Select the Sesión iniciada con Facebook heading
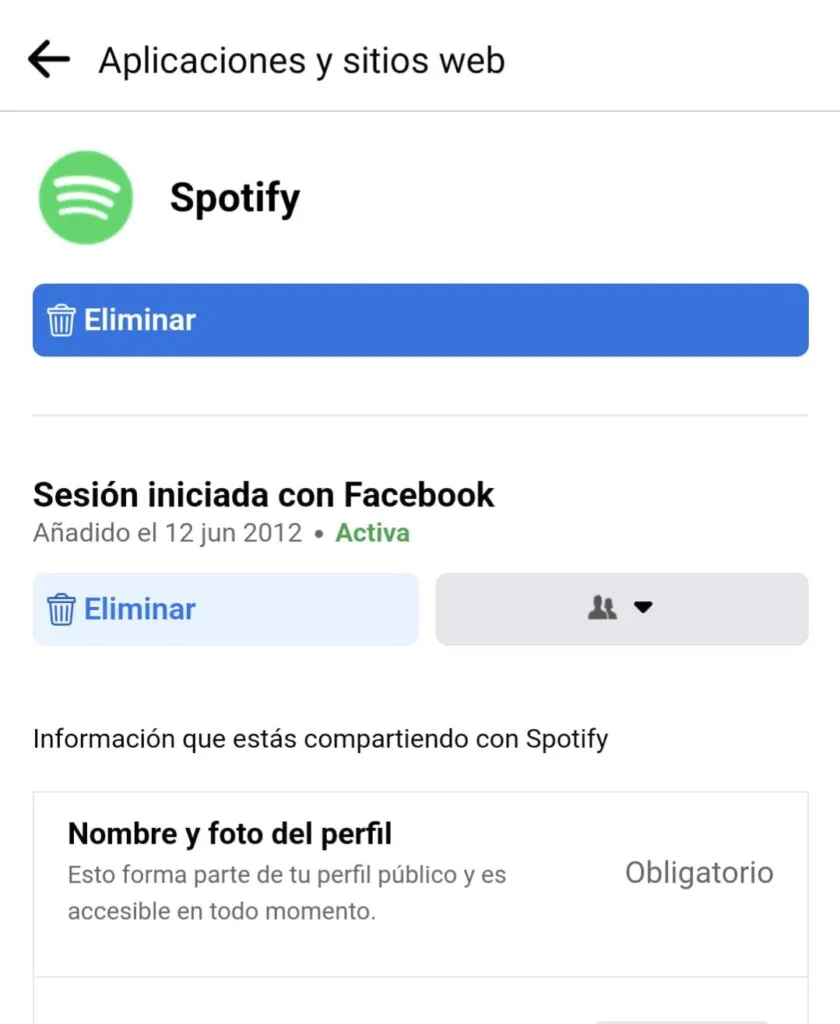Viewport: 840px width, 1024px height. pyautogui.click(x=263, y=494)
